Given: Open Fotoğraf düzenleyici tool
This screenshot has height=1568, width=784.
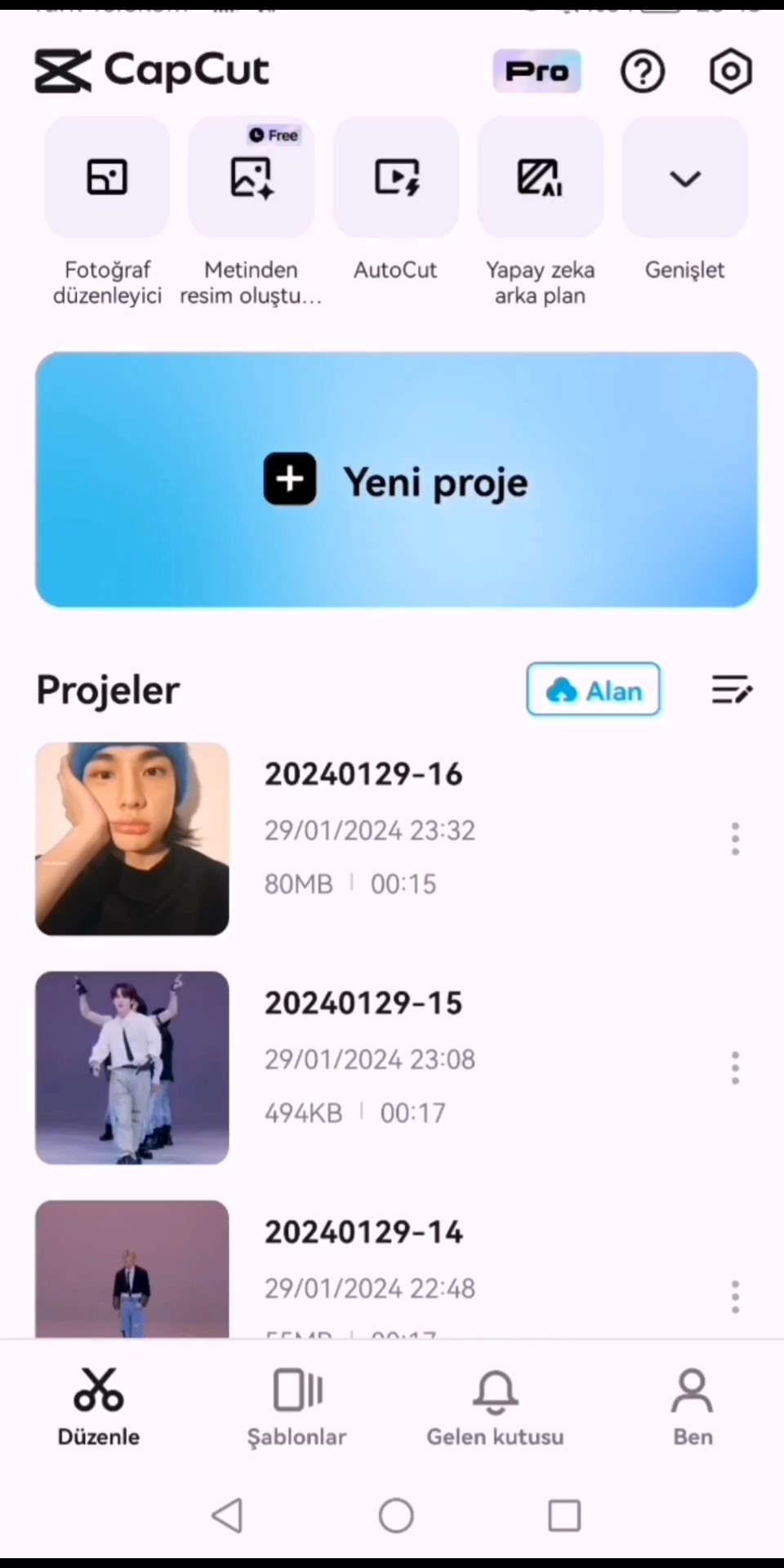Looking at the screenshot, I should coord(107,211).
